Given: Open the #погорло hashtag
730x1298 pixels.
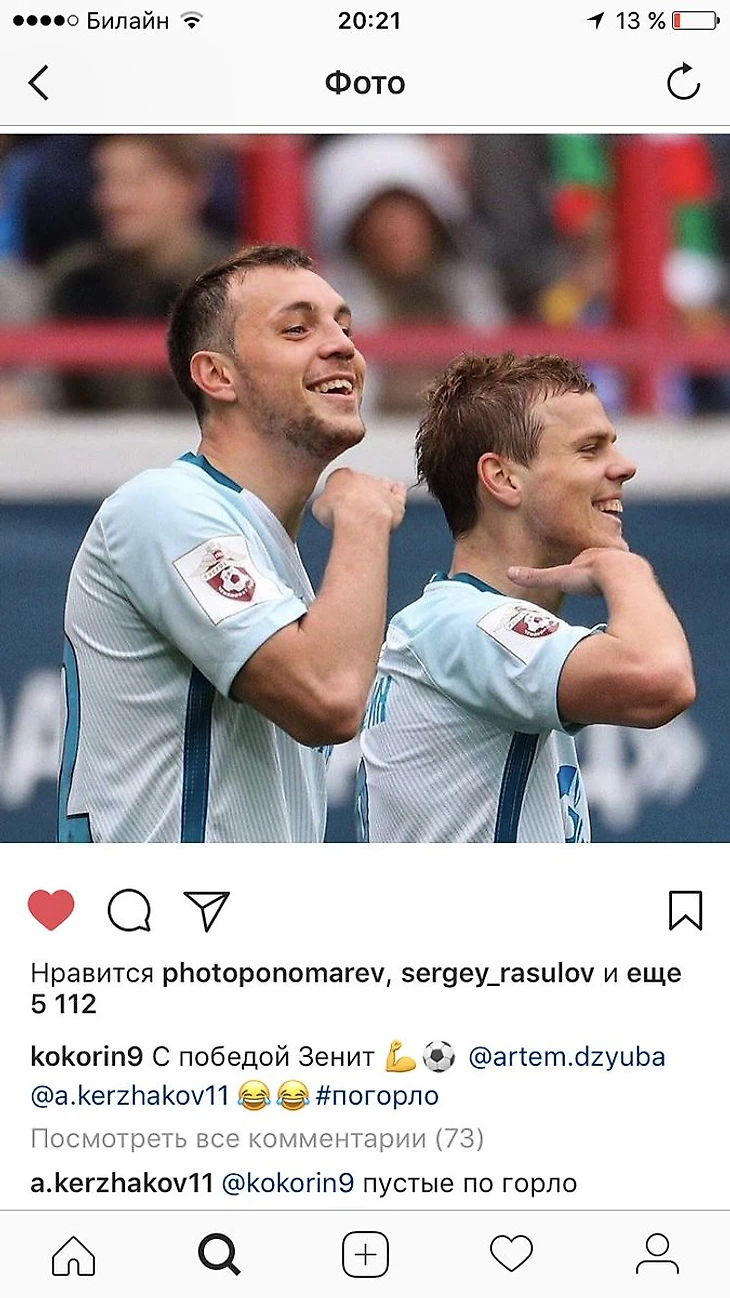Looking at the screenshot, I should coord(377,1097).
